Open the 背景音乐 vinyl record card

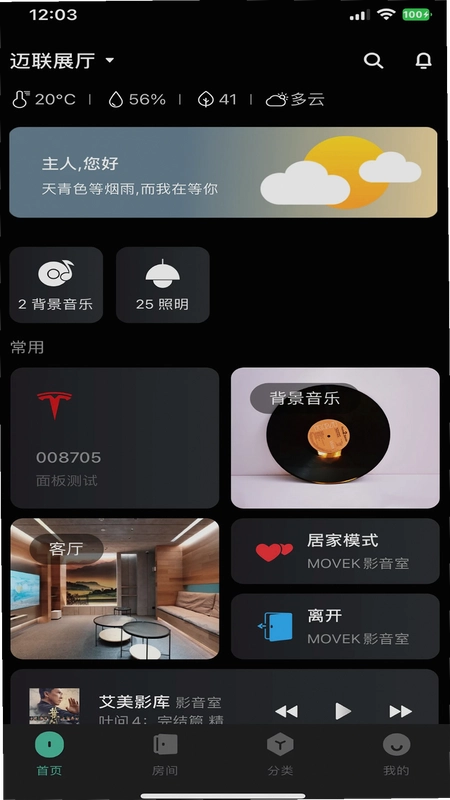335,438
